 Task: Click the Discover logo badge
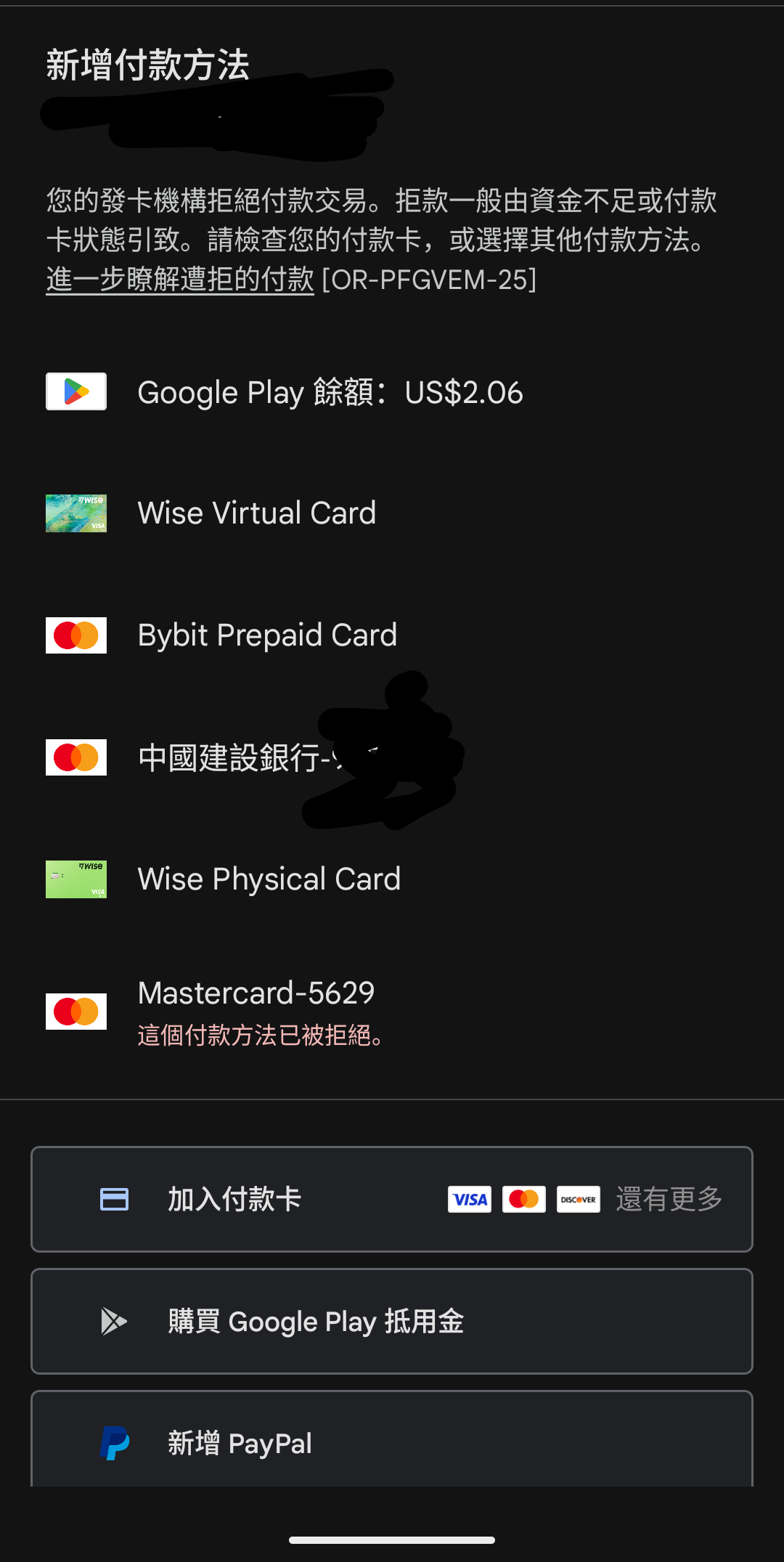pyautogui.click(x=578, y=1199)
